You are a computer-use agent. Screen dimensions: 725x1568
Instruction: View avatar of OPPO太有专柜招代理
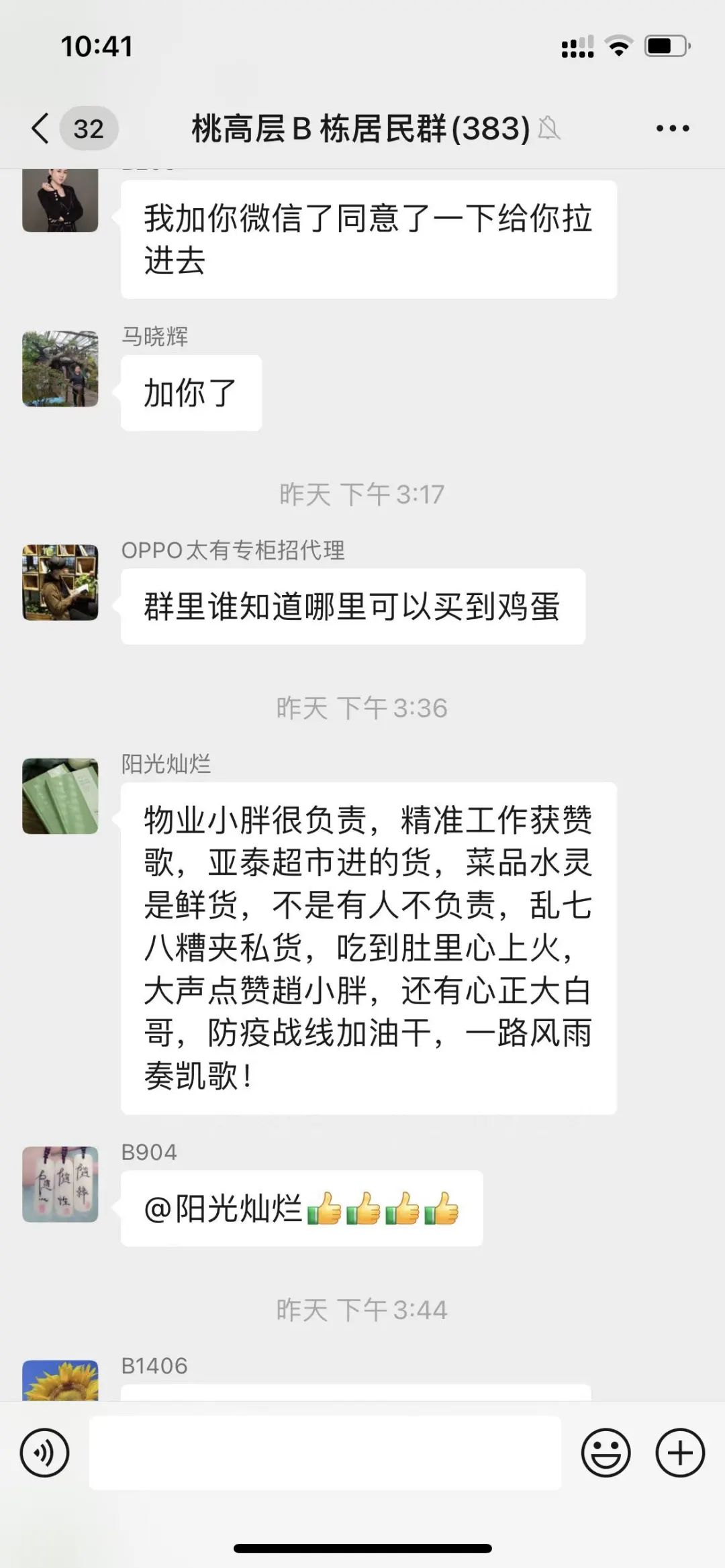point(60,582)
